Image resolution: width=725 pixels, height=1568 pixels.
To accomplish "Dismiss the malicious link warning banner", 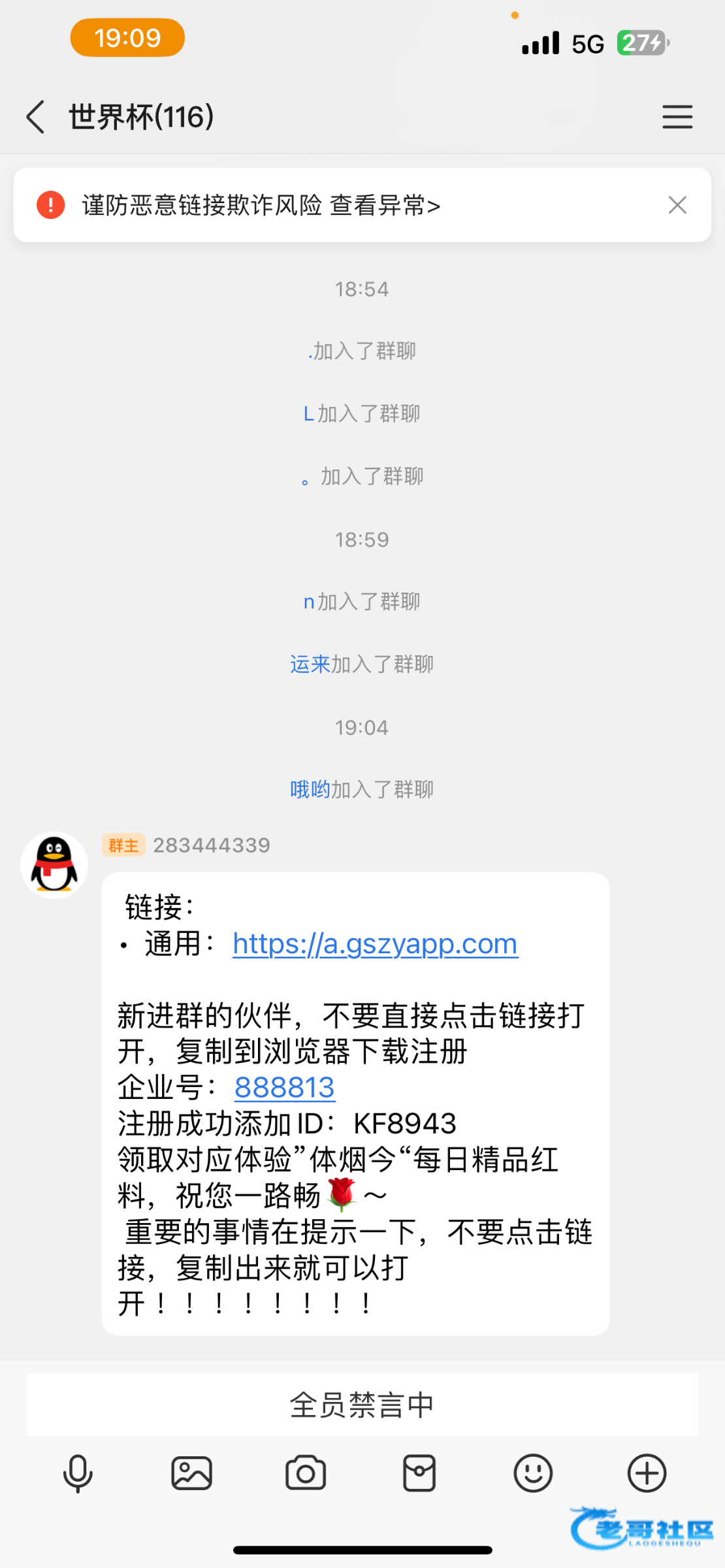I will tap(677, 205).
